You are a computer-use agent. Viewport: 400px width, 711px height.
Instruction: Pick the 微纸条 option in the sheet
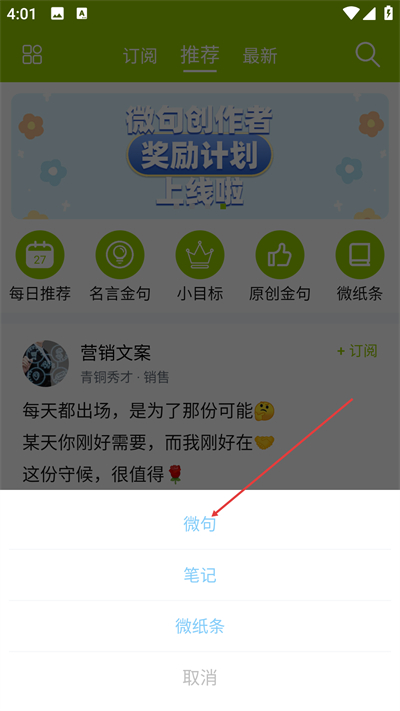[200, 626]
